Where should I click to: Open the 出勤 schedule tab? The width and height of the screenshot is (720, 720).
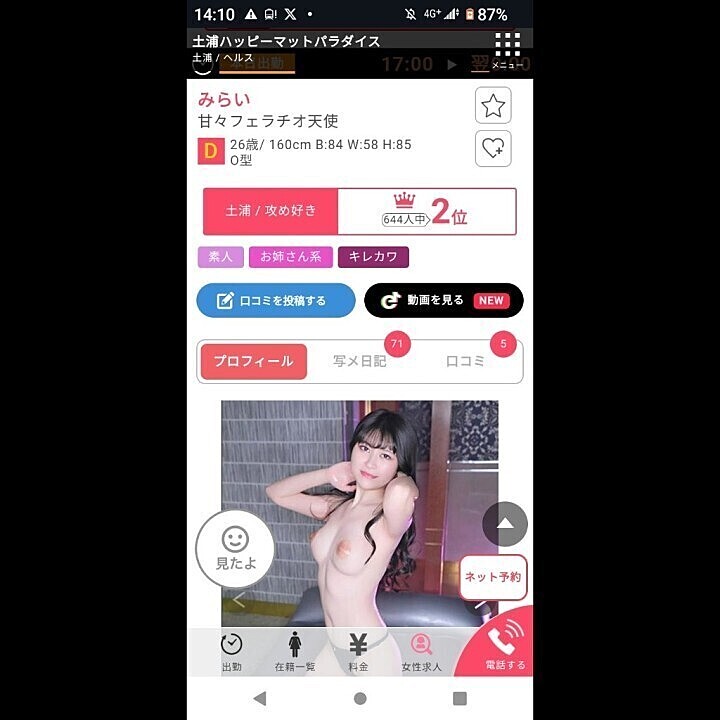tap(231, 651)
